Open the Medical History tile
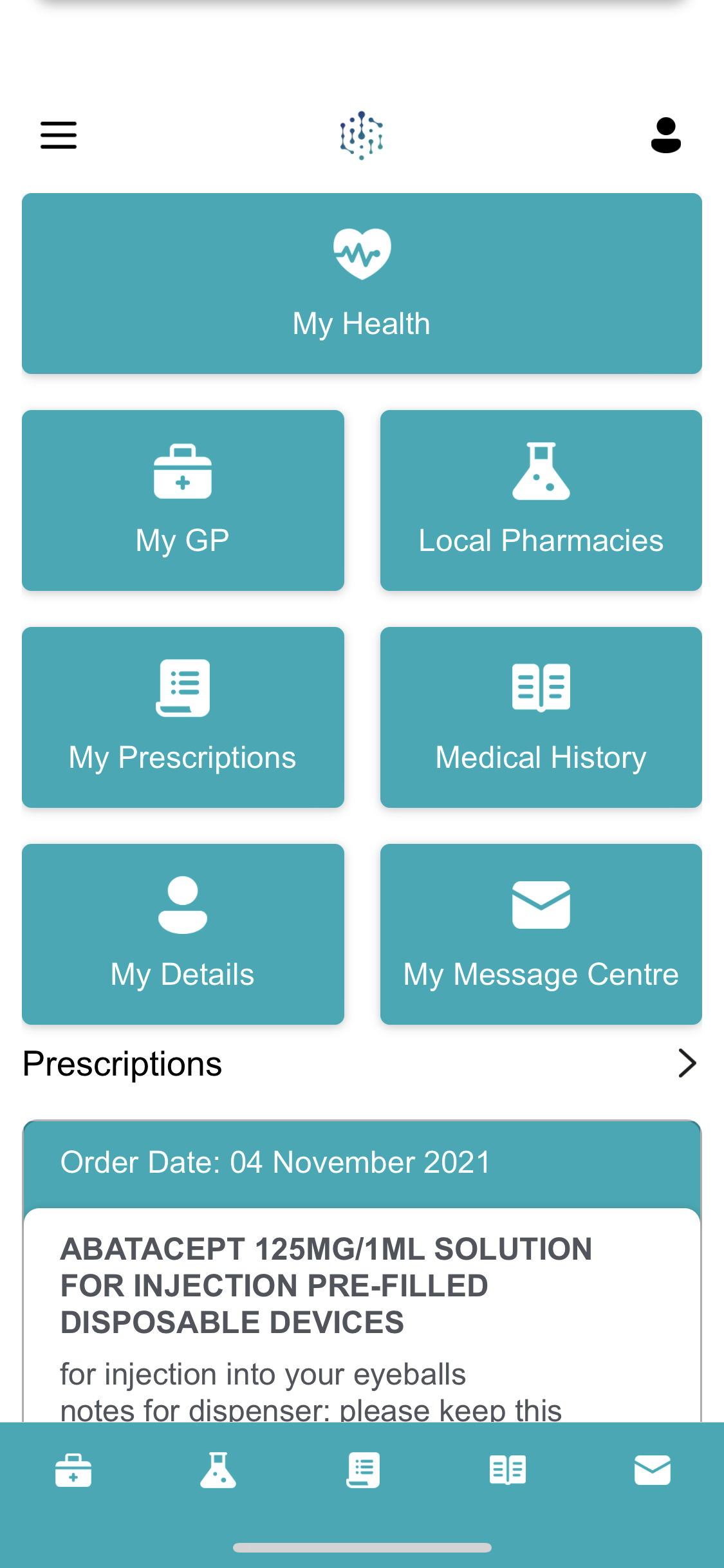Viewport: 724px width, 1568px height. pos(541,717)
